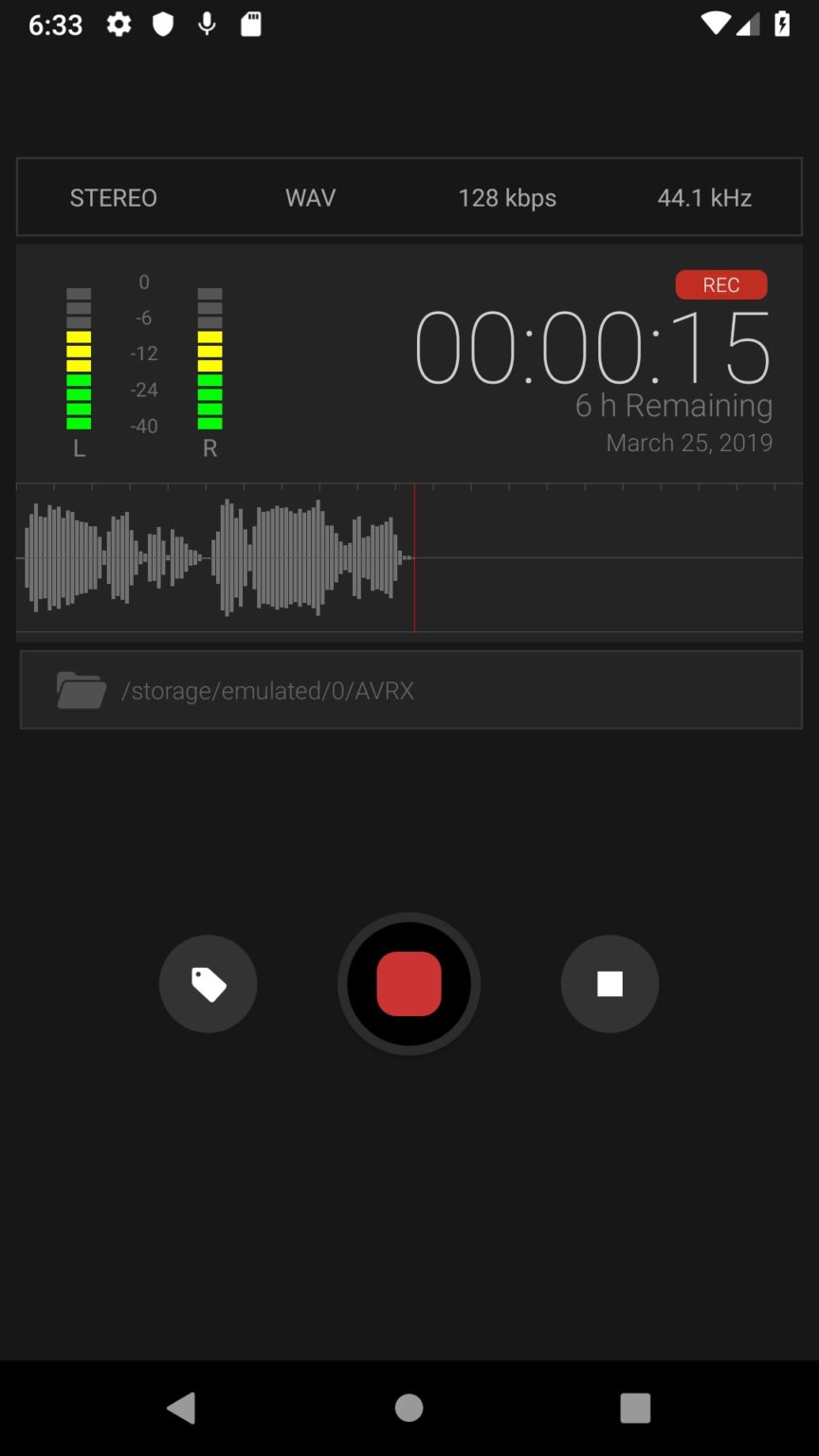Tap the shield icon in the status bar
The width and height of the screenshot is (819, 1456).
tap(163, 25)
